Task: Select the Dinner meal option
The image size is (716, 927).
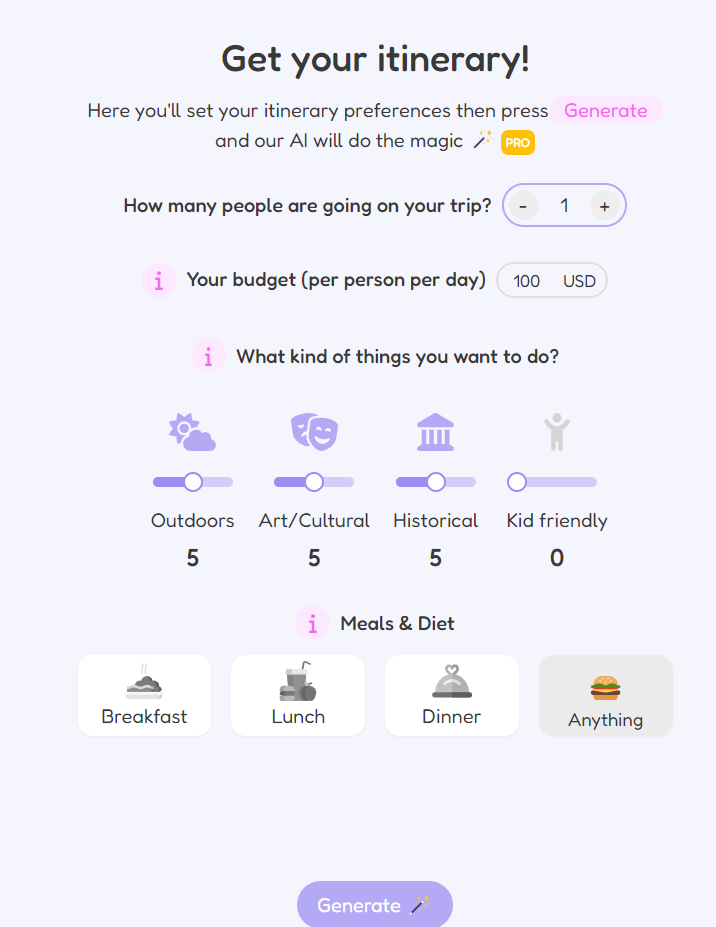Action: point(452,696)
